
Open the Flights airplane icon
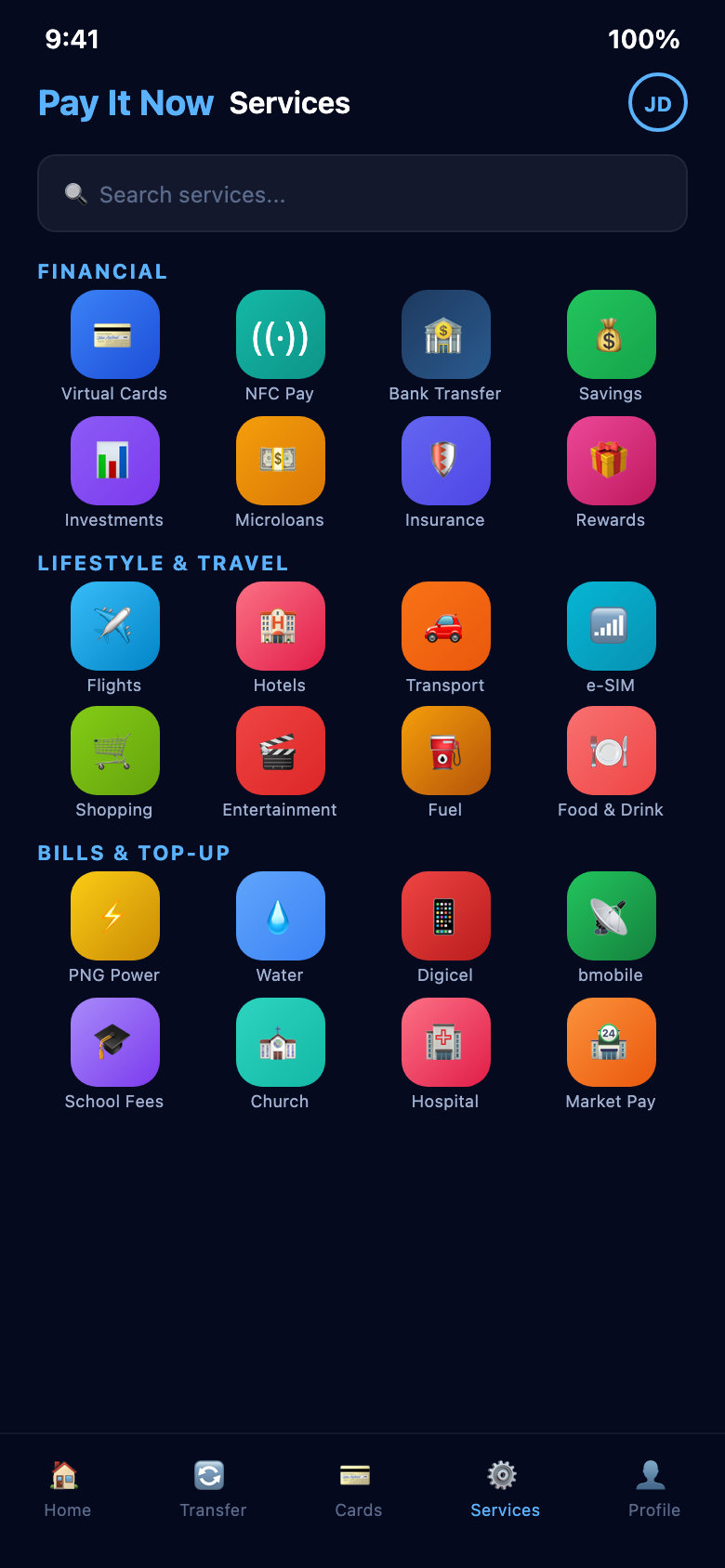pos(114,626)
